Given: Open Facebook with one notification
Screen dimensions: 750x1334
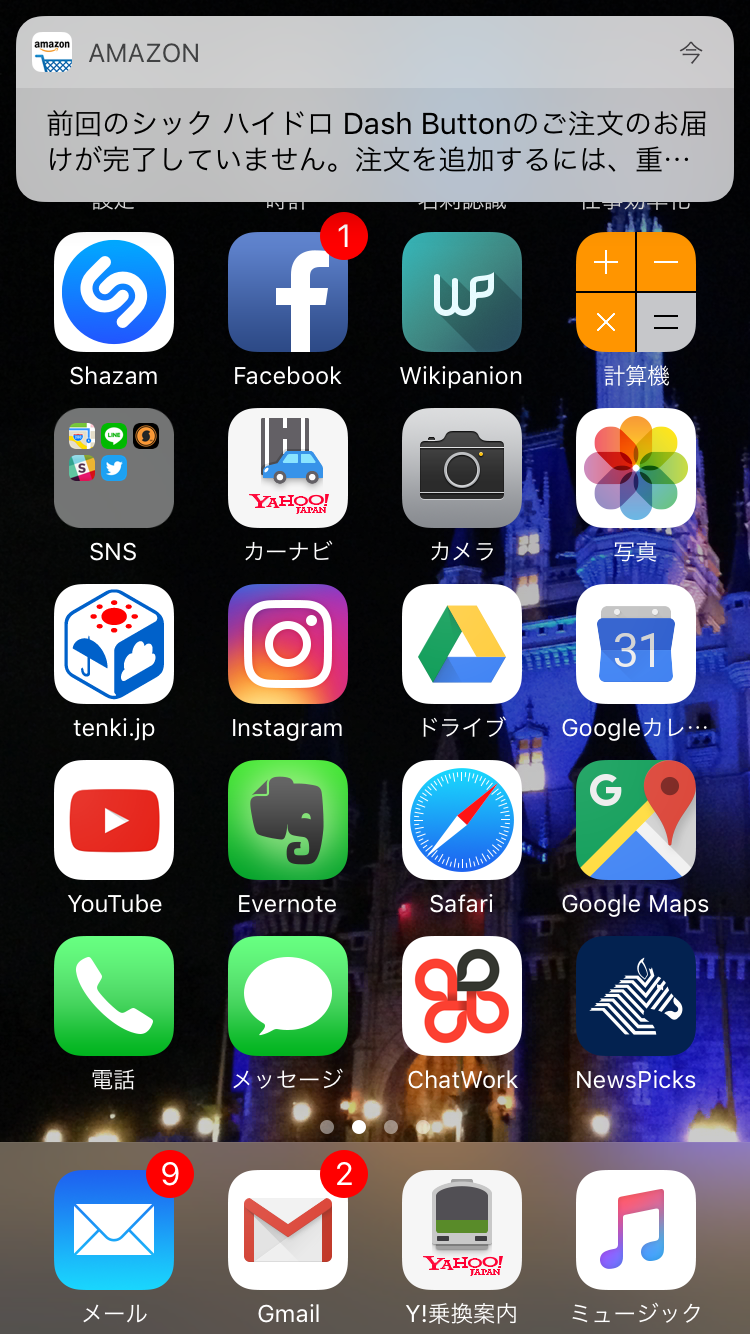Looking at the screenshot, I should (x=288, y=292).
